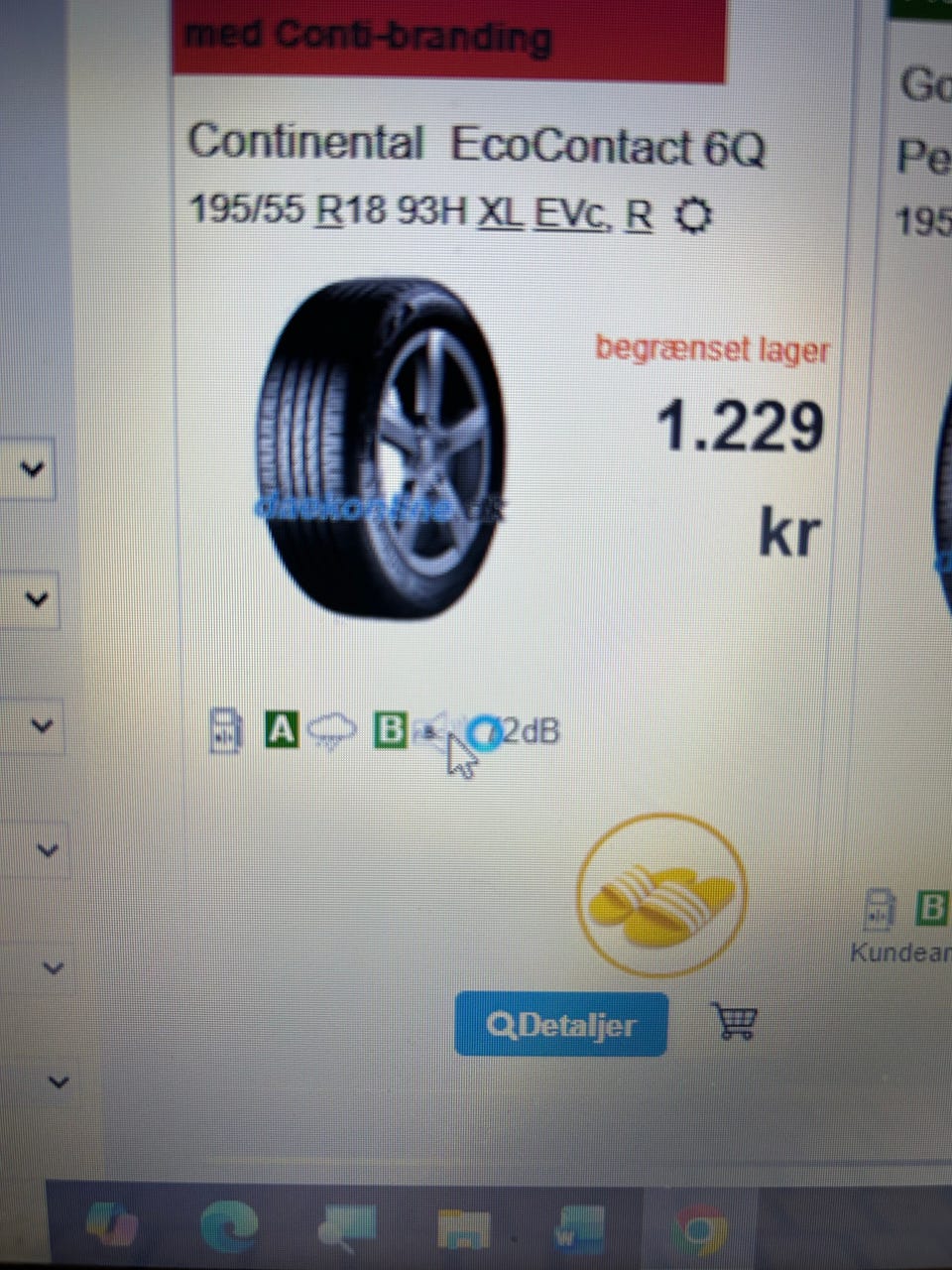
Task: Add Continental EcoContact 6Q to shopping cart
Action: coord(735,1021)
